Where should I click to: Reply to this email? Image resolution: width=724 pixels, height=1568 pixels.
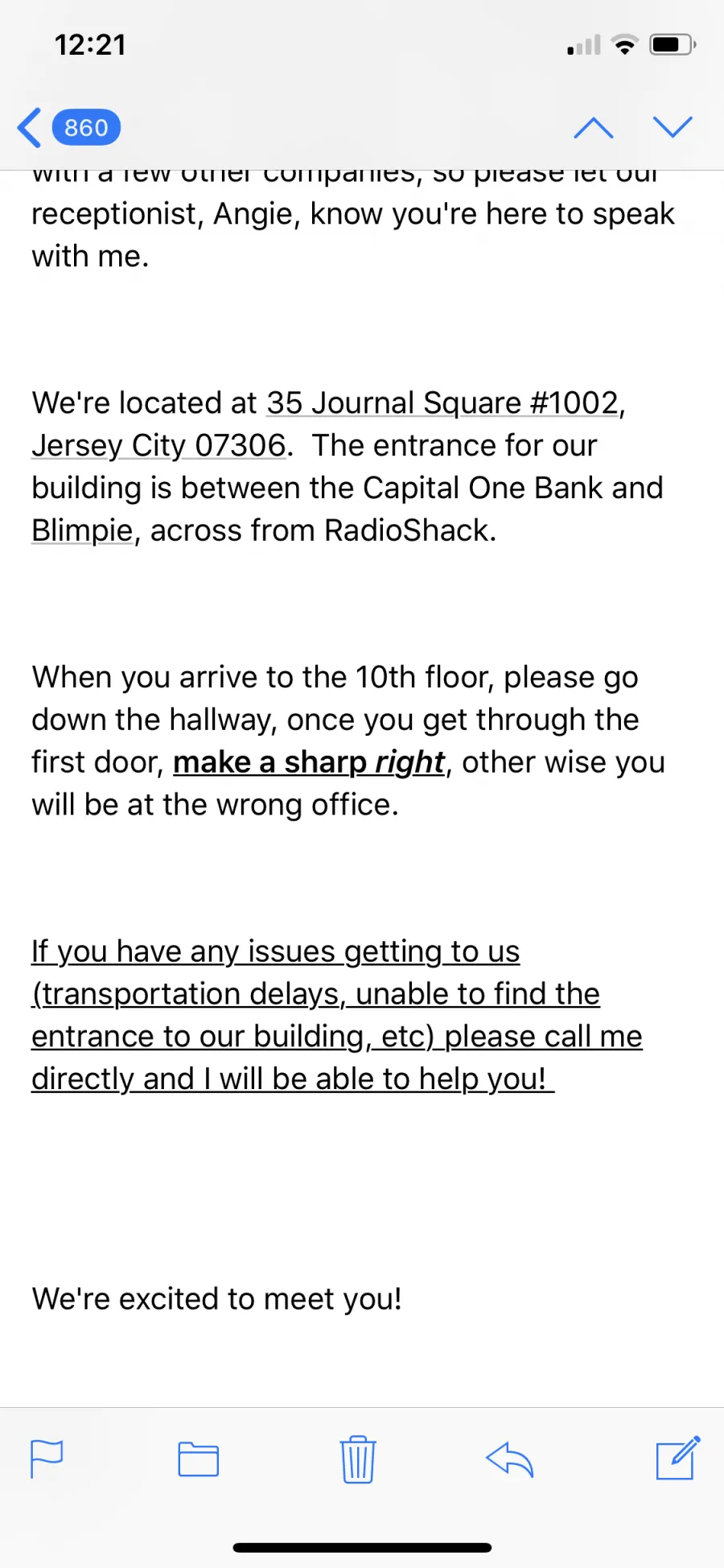coord(510,1459)
